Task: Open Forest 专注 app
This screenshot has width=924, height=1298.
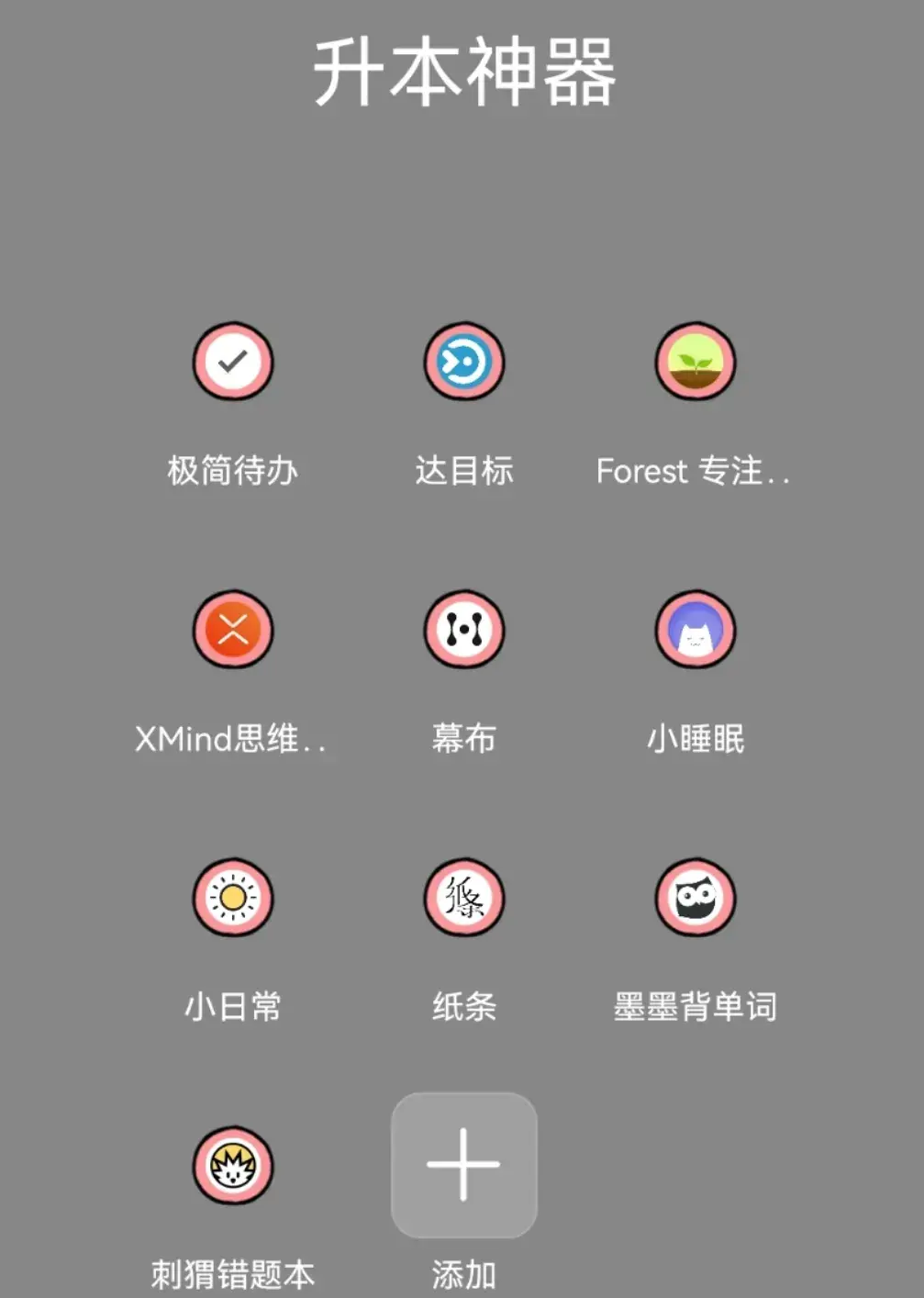Action: click(695, 363)
